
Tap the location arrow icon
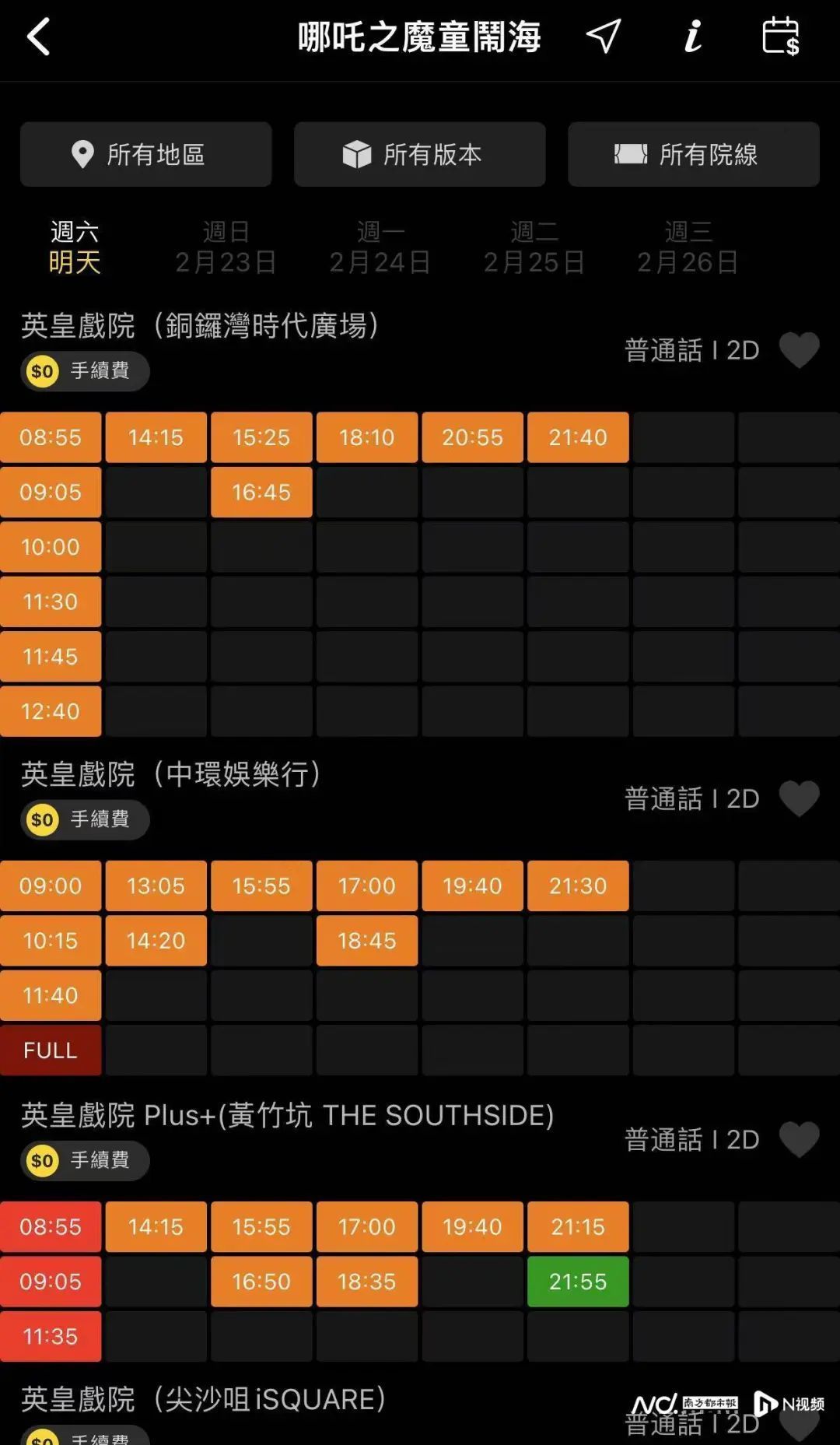click(604, 36)
